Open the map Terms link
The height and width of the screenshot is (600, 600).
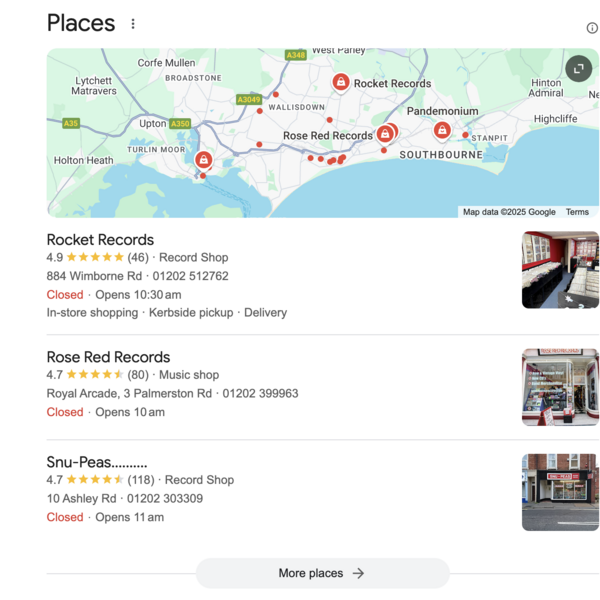coord(577,212)
